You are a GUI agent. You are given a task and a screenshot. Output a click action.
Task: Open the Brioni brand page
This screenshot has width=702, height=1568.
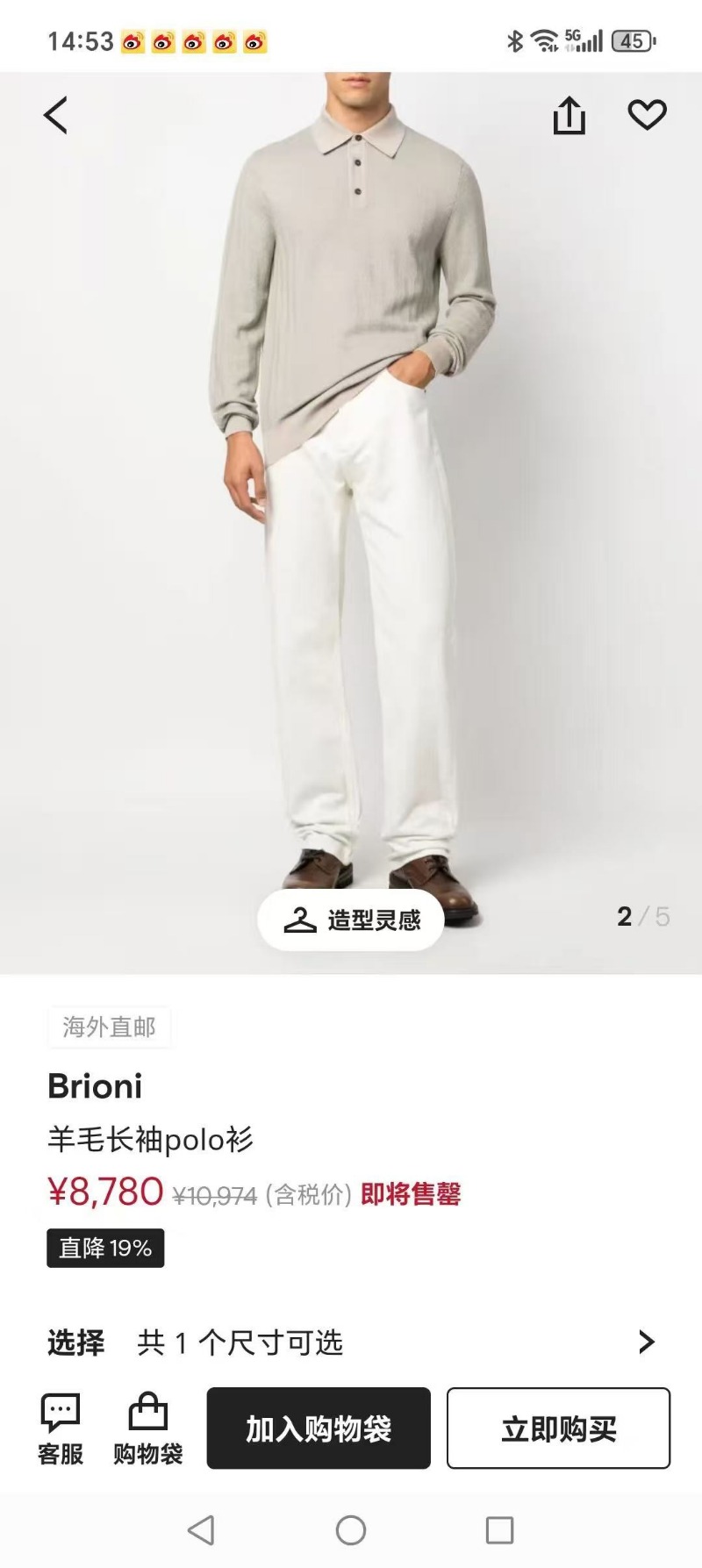point(95,1086)
